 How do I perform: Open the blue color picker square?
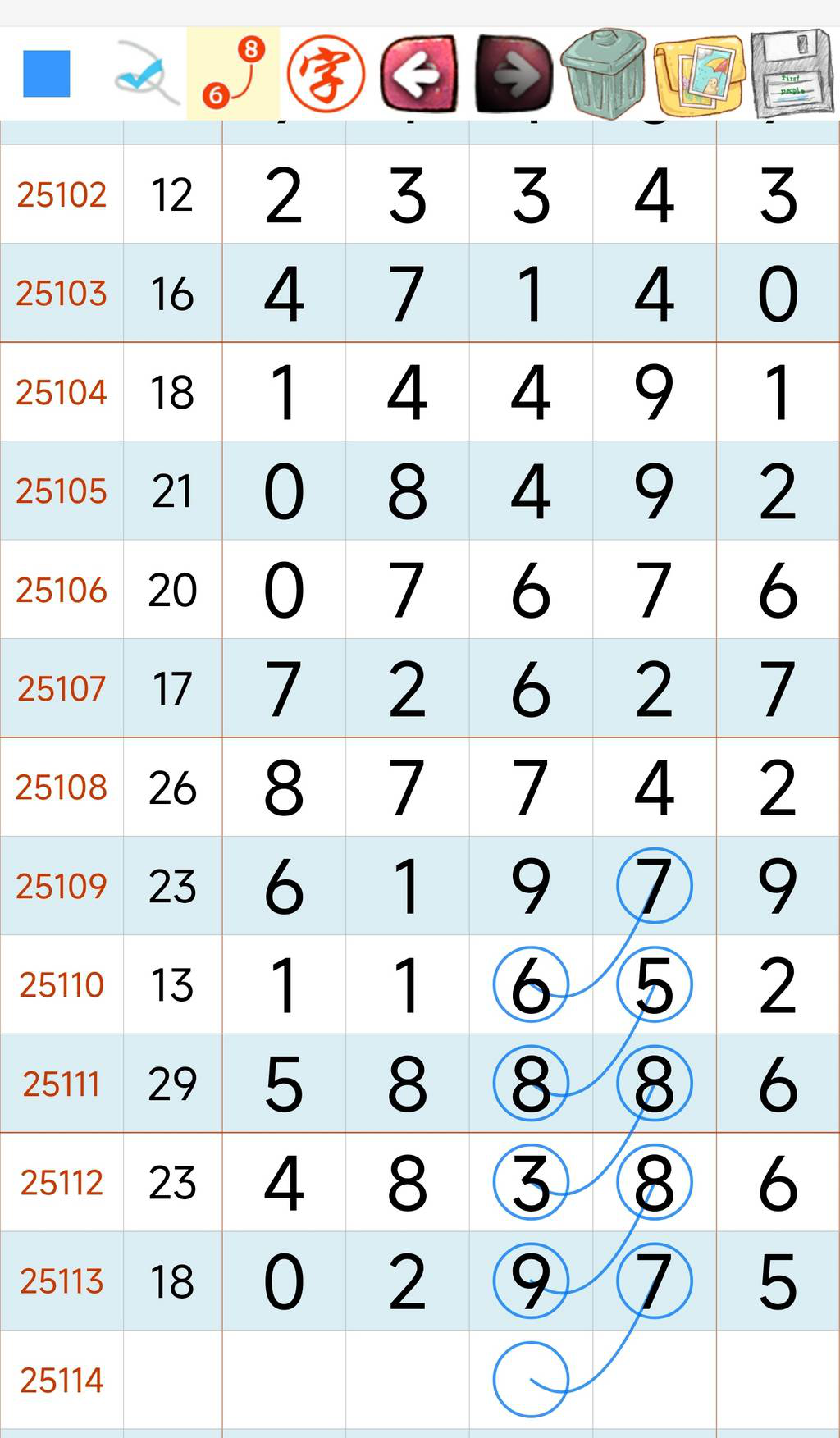pyautogui.click(x=47, y=74)
